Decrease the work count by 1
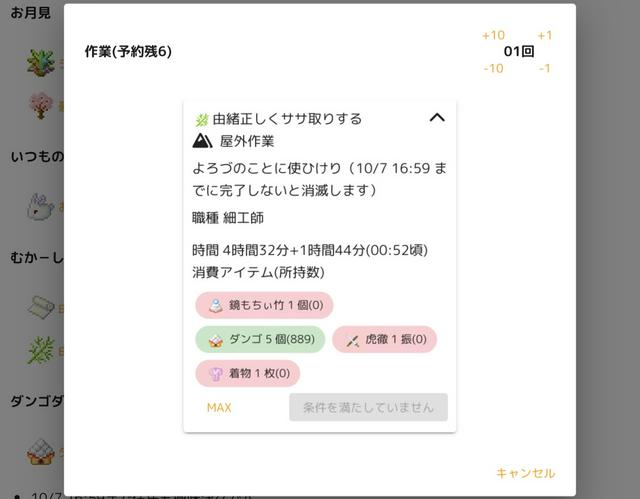640x499 pixels. click(x=544, y=69)
